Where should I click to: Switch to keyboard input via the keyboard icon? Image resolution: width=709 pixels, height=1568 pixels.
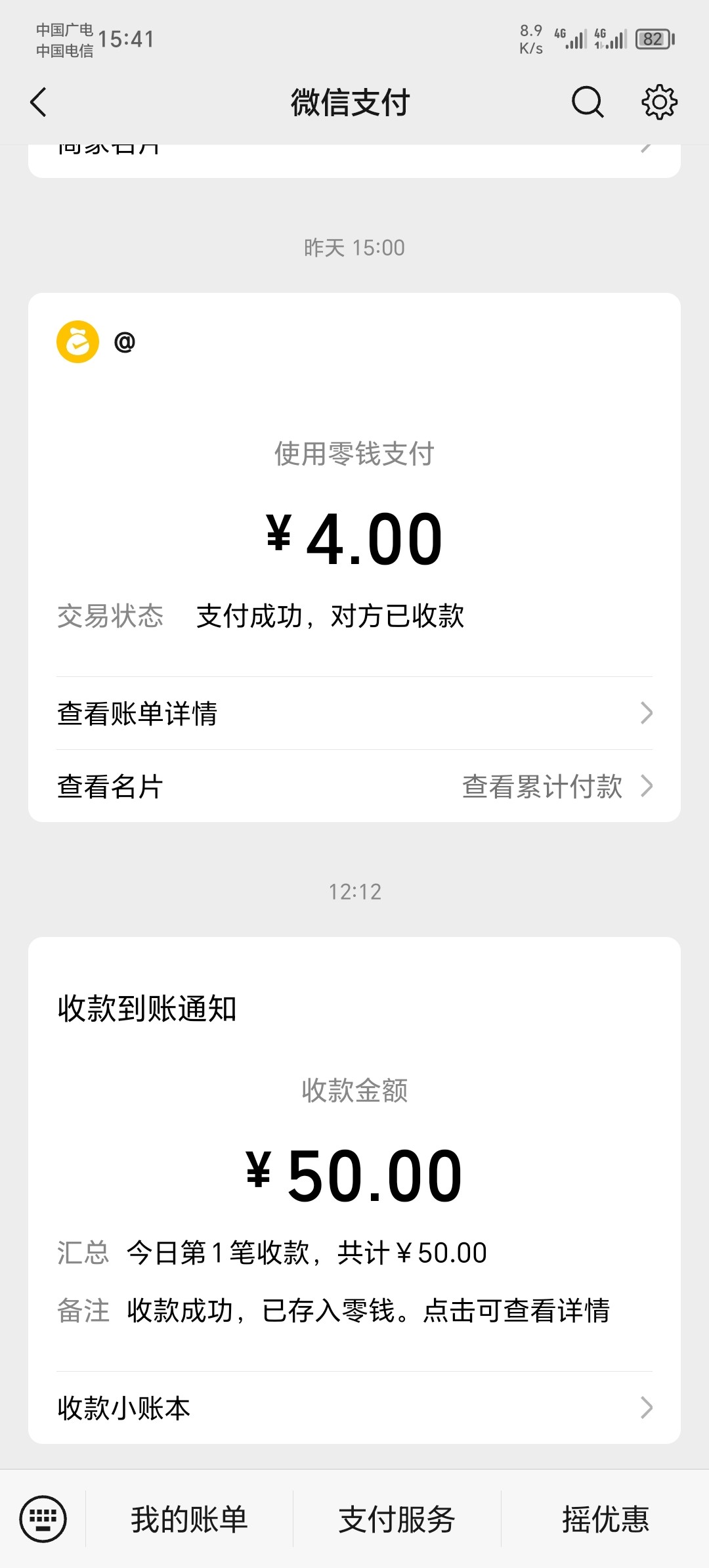click(43, 1519)
